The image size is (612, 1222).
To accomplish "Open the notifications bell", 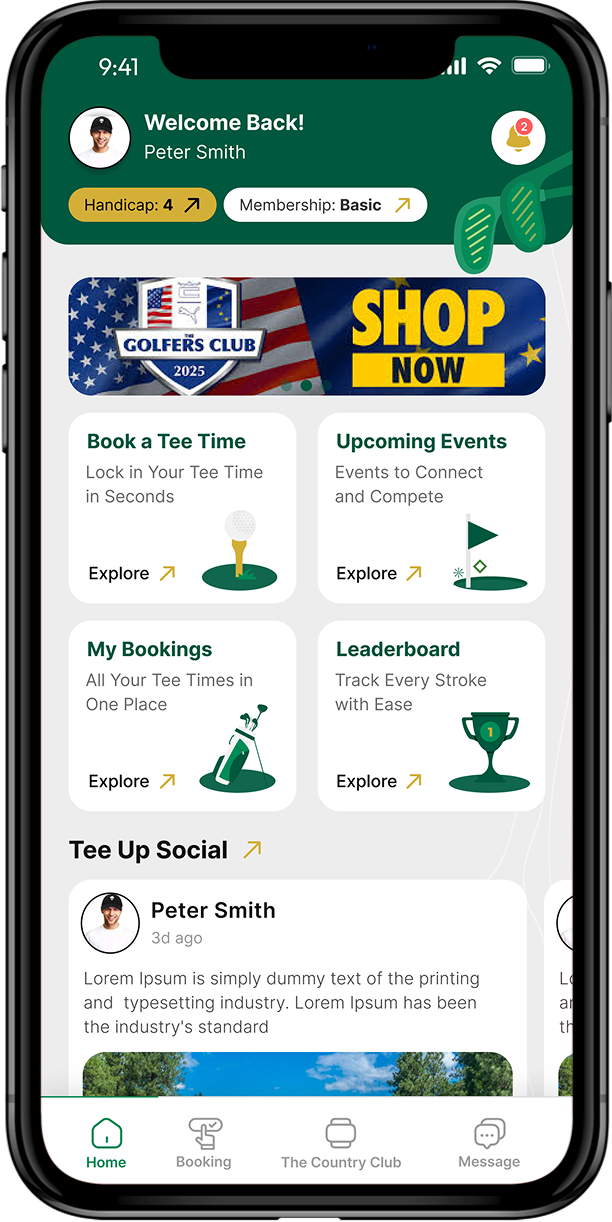I will [518, 139].
